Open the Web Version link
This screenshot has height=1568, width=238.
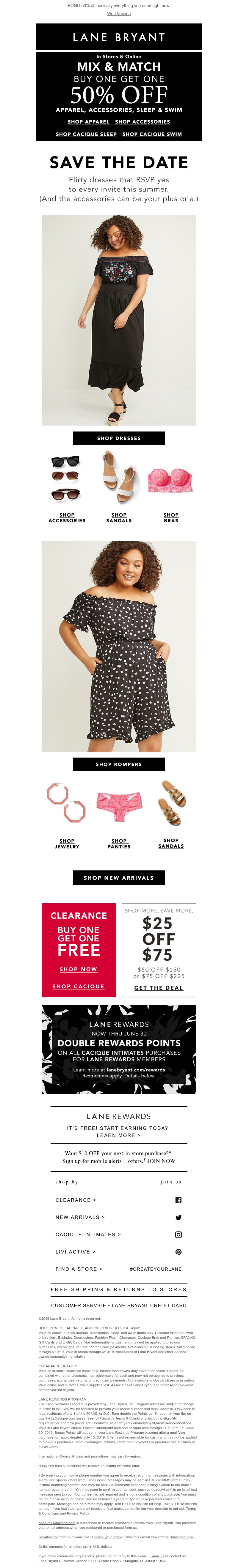[119, 13]
